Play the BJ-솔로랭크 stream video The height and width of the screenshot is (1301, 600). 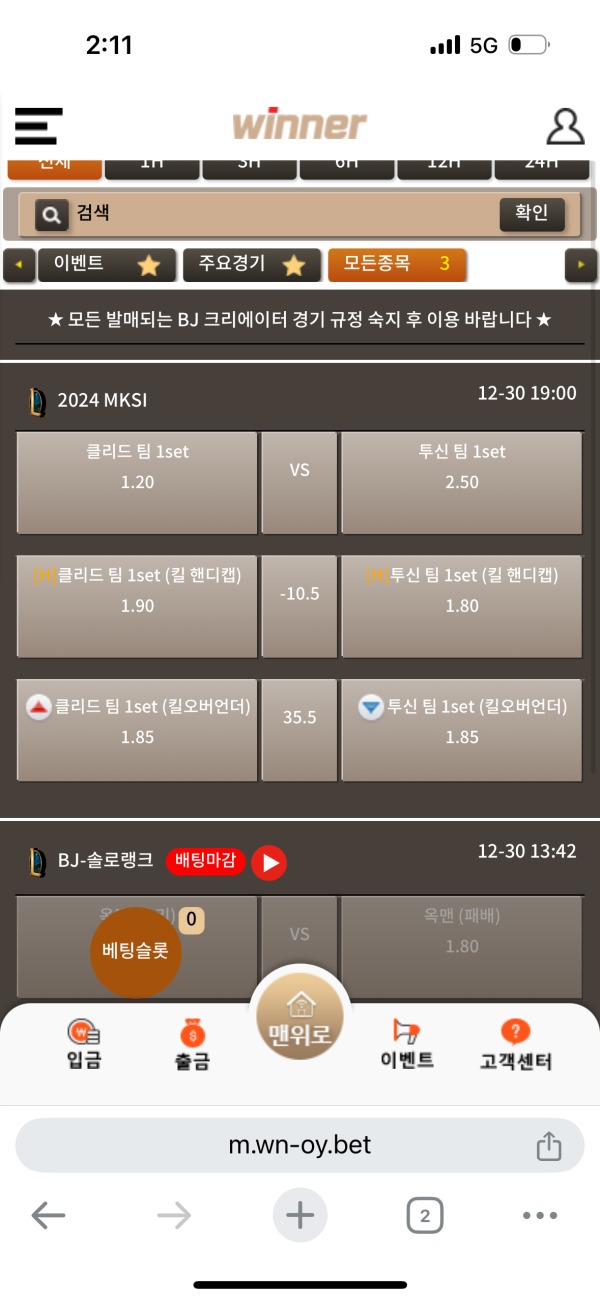[x=269, y=862]
